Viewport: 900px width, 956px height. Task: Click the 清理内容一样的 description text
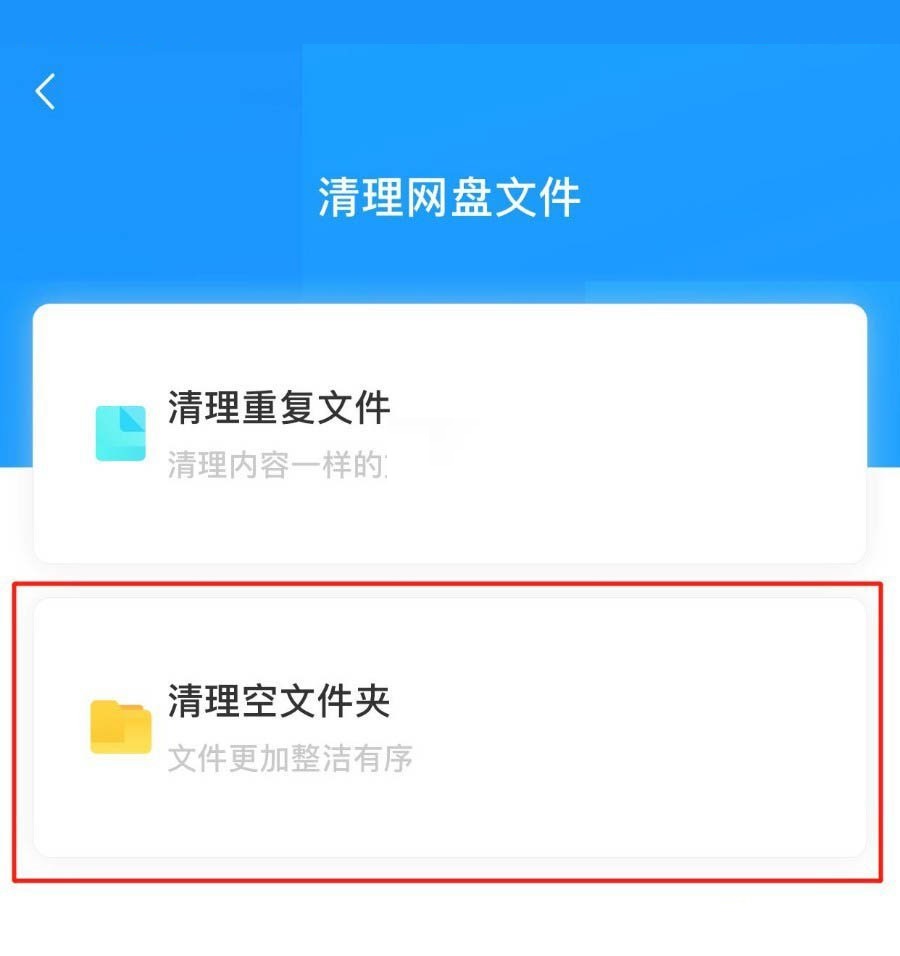point(270,467)
